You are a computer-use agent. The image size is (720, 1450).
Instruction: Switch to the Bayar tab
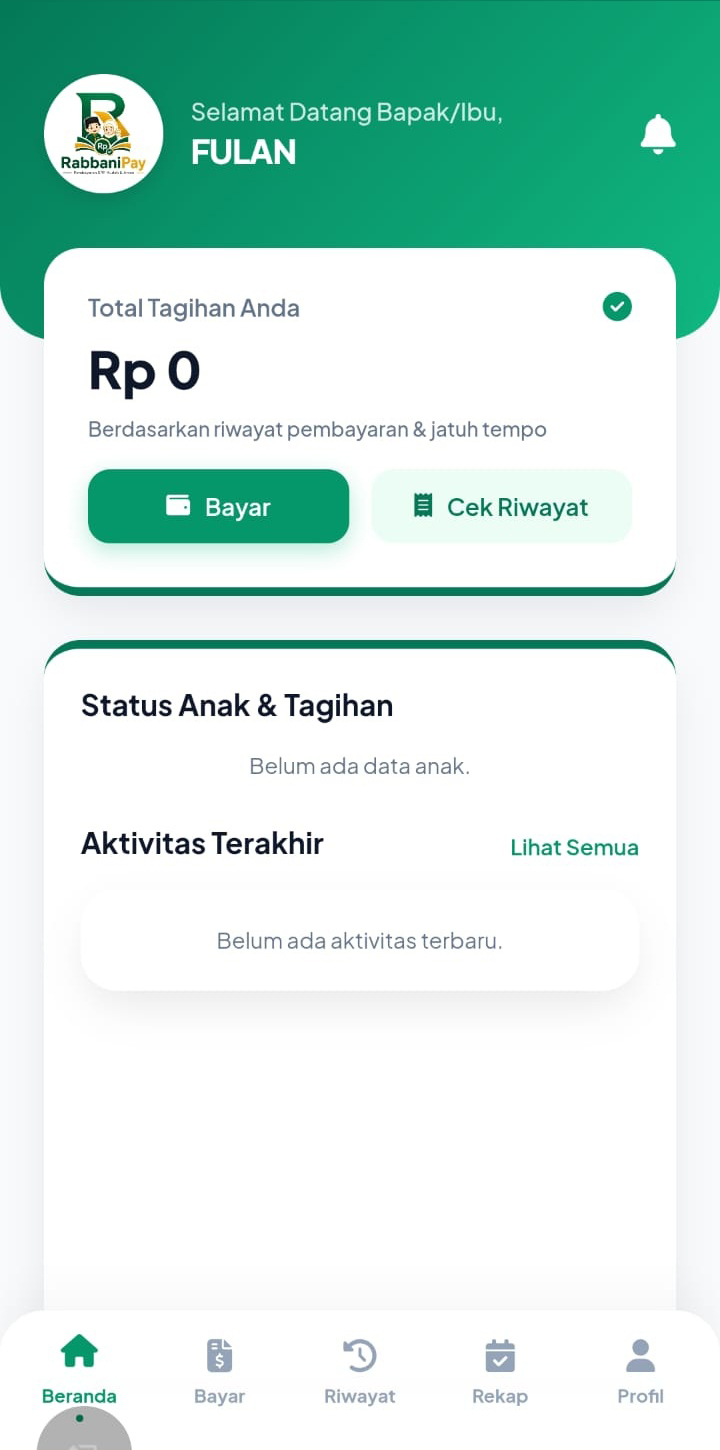[219, 1372]
